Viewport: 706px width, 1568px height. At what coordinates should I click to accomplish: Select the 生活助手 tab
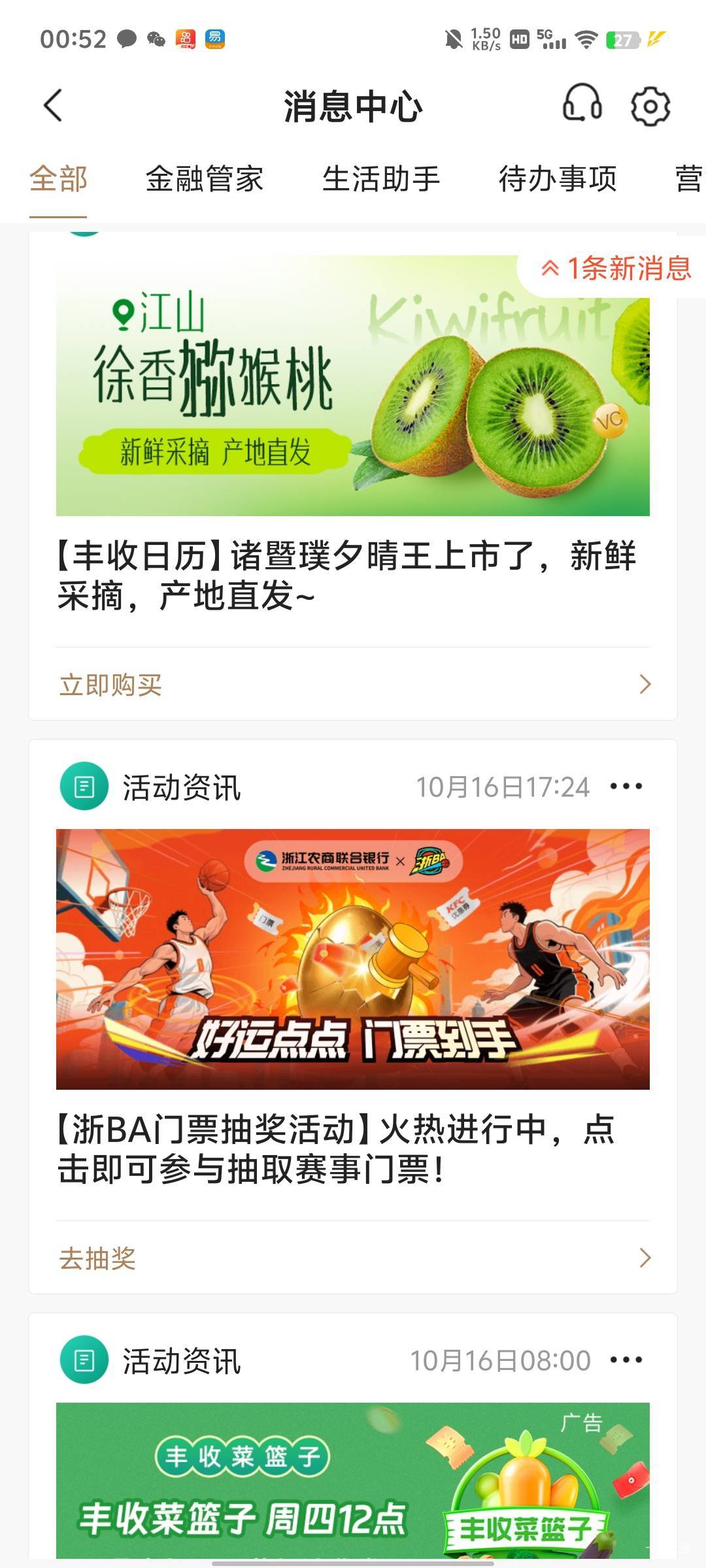380,179
